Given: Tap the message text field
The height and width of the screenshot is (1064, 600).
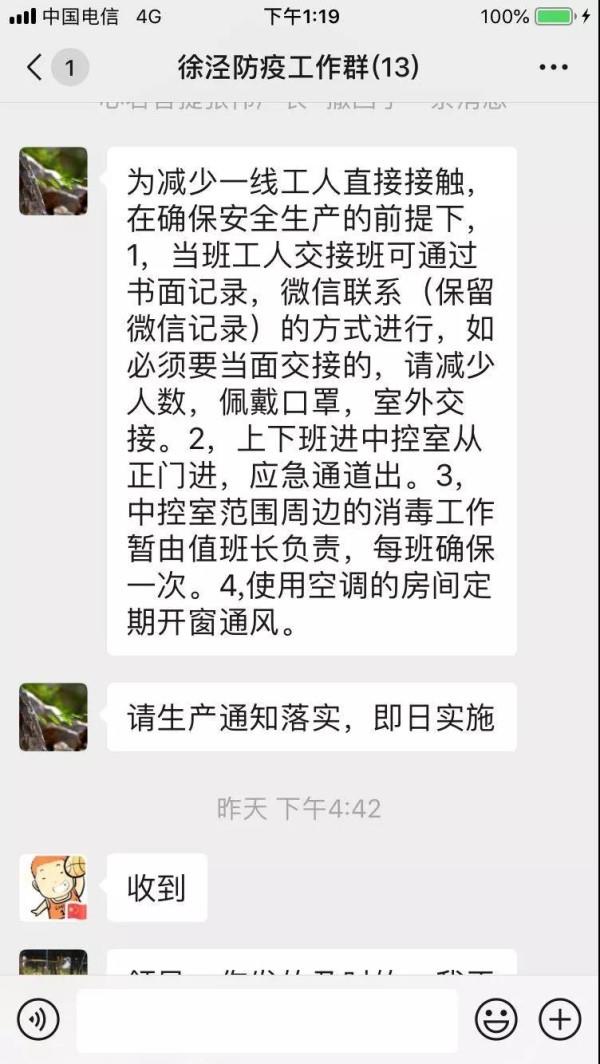Looking at the screenshot, I should 267,1020.
